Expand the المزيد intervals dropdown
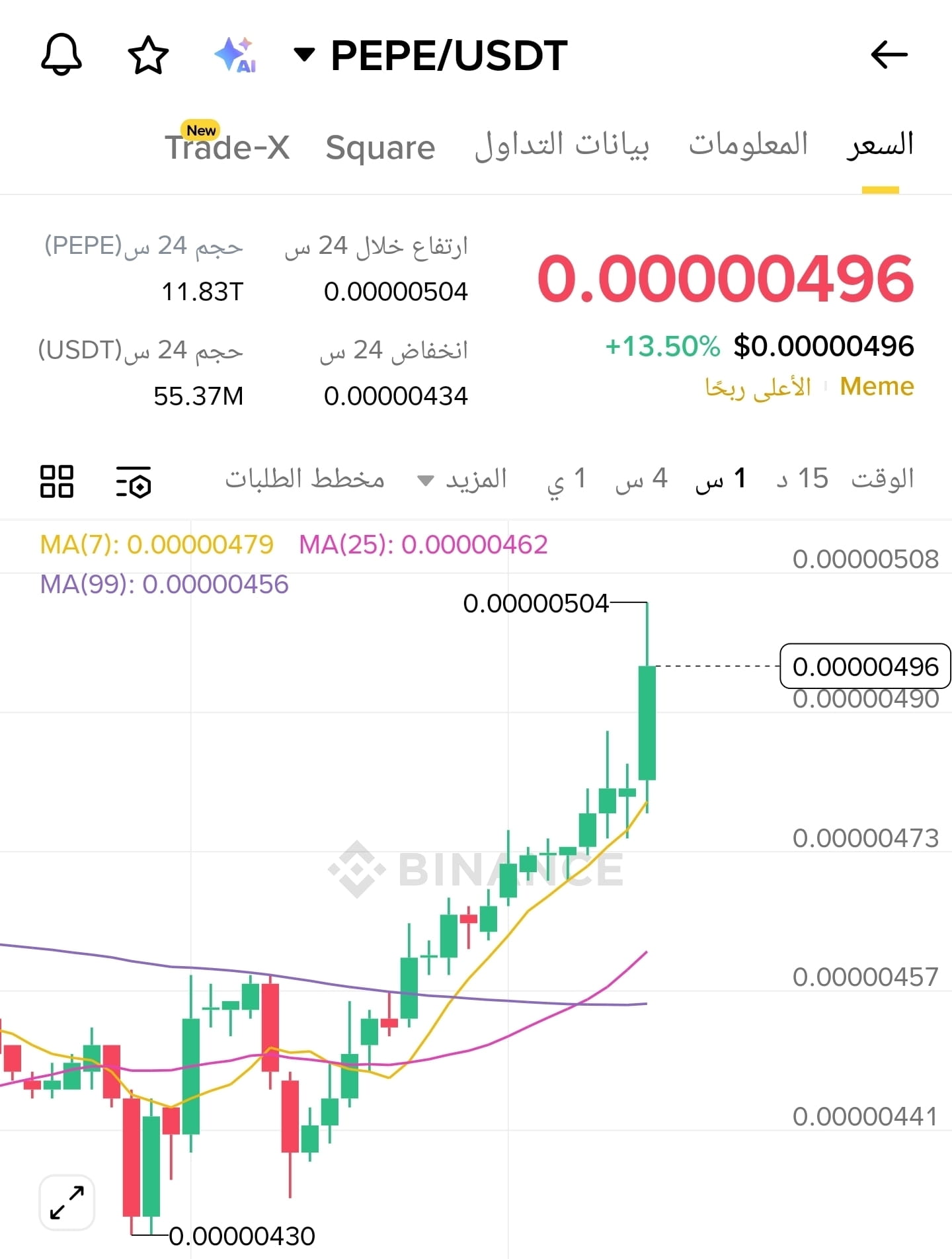 pos(463,479)
